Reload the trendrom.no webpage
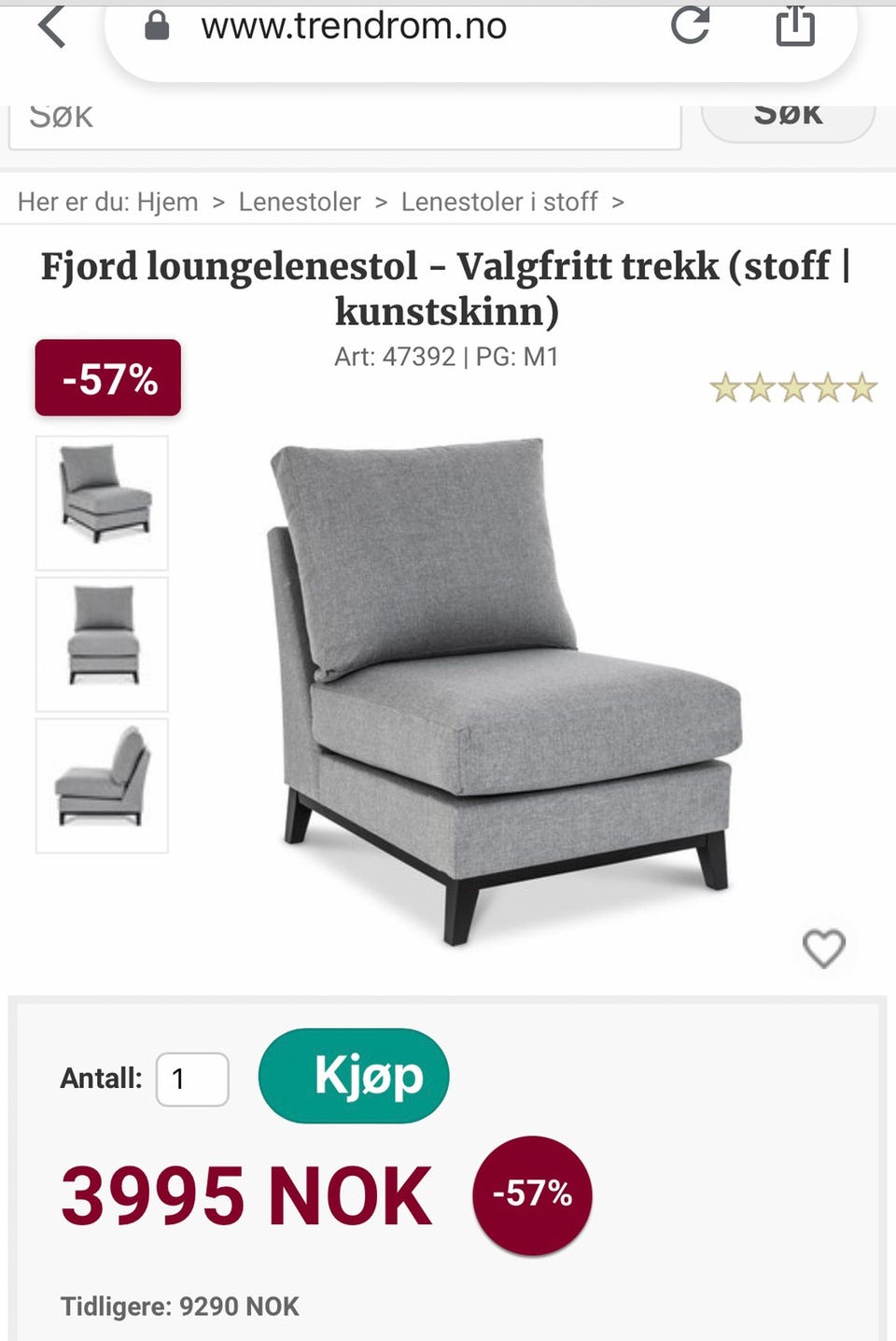 click(690, 27)
